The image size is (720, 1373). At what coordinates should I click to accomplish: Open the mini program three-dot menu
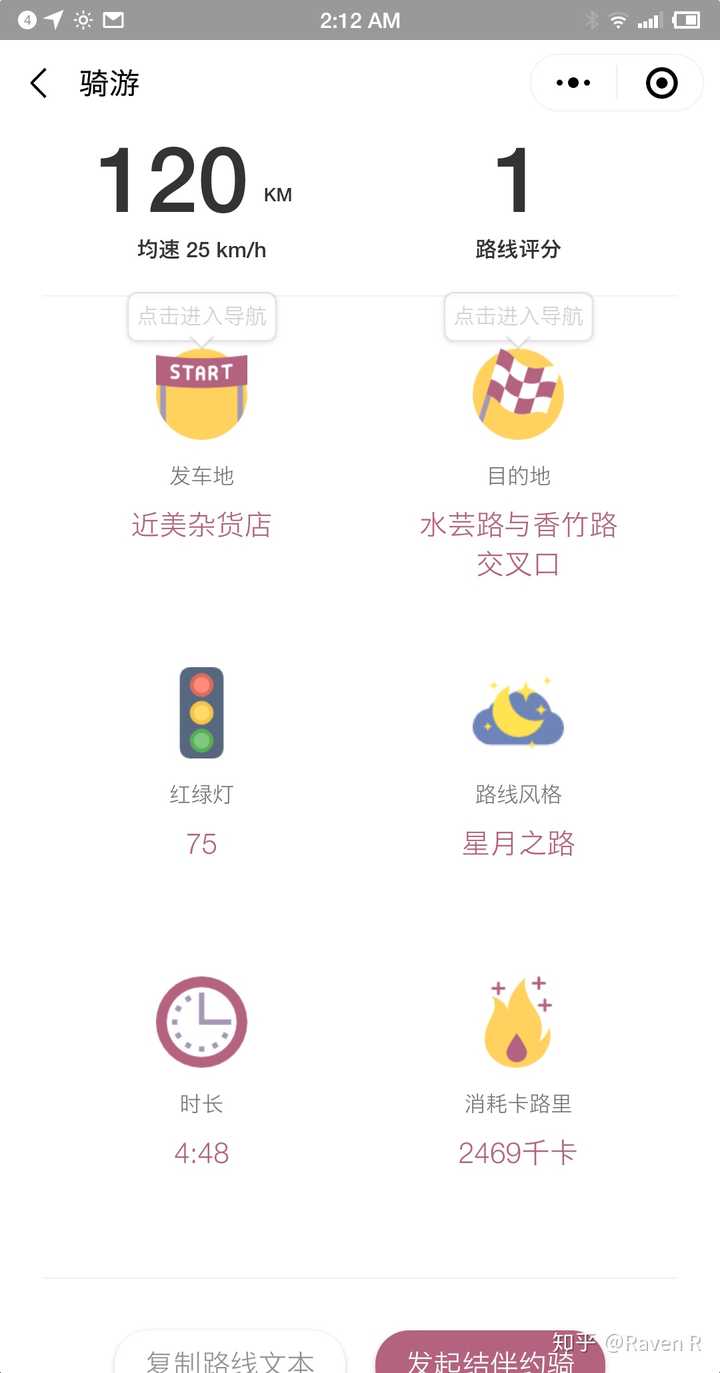tap(573, 83)
